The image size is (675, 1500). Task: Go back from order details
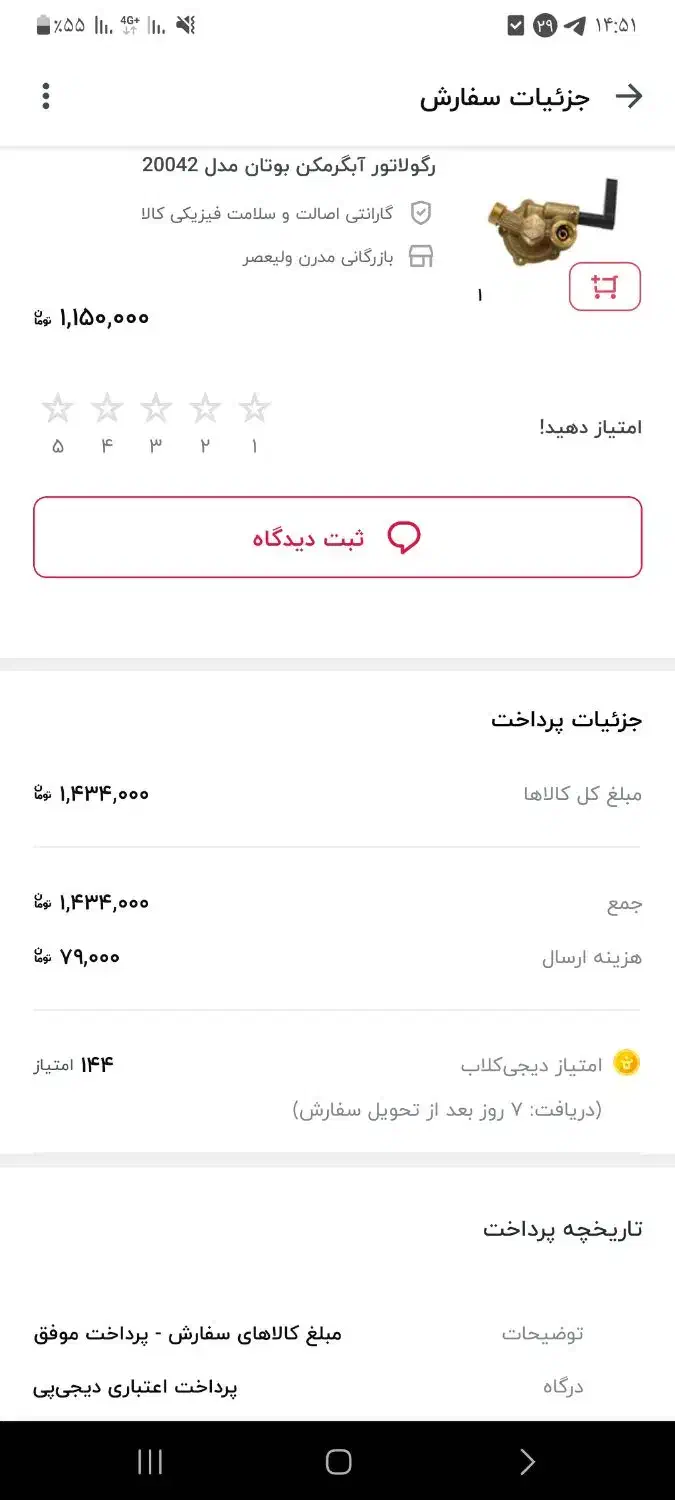click(628, 96)
